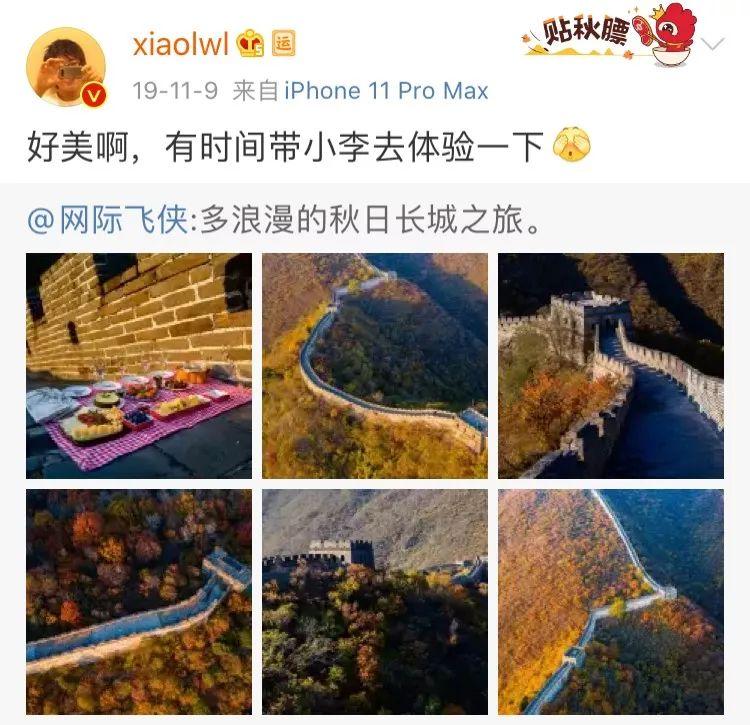View the watchtower close-up photo
750x725 pixels.
tap(611, 366)
